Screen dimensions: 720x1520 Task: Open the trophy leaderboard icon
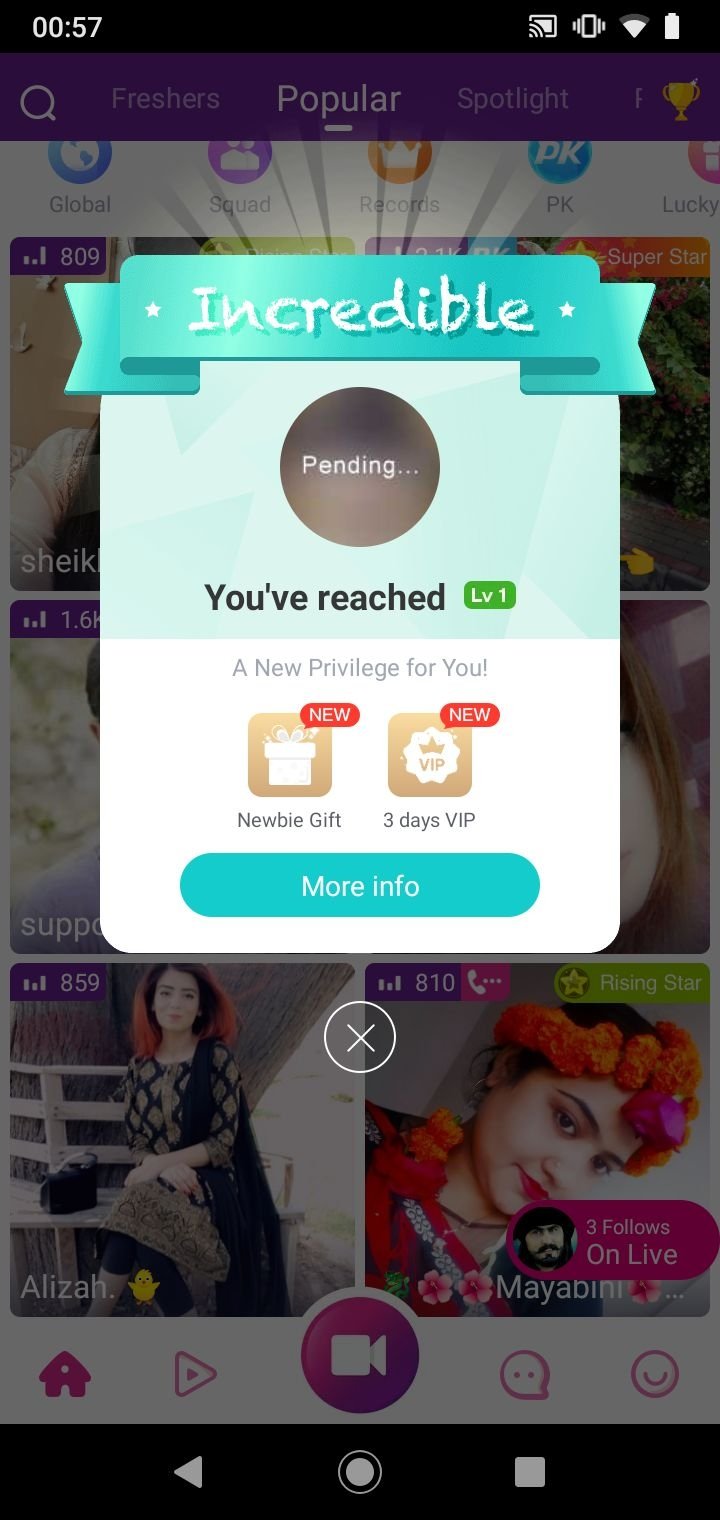pos(681,100)
